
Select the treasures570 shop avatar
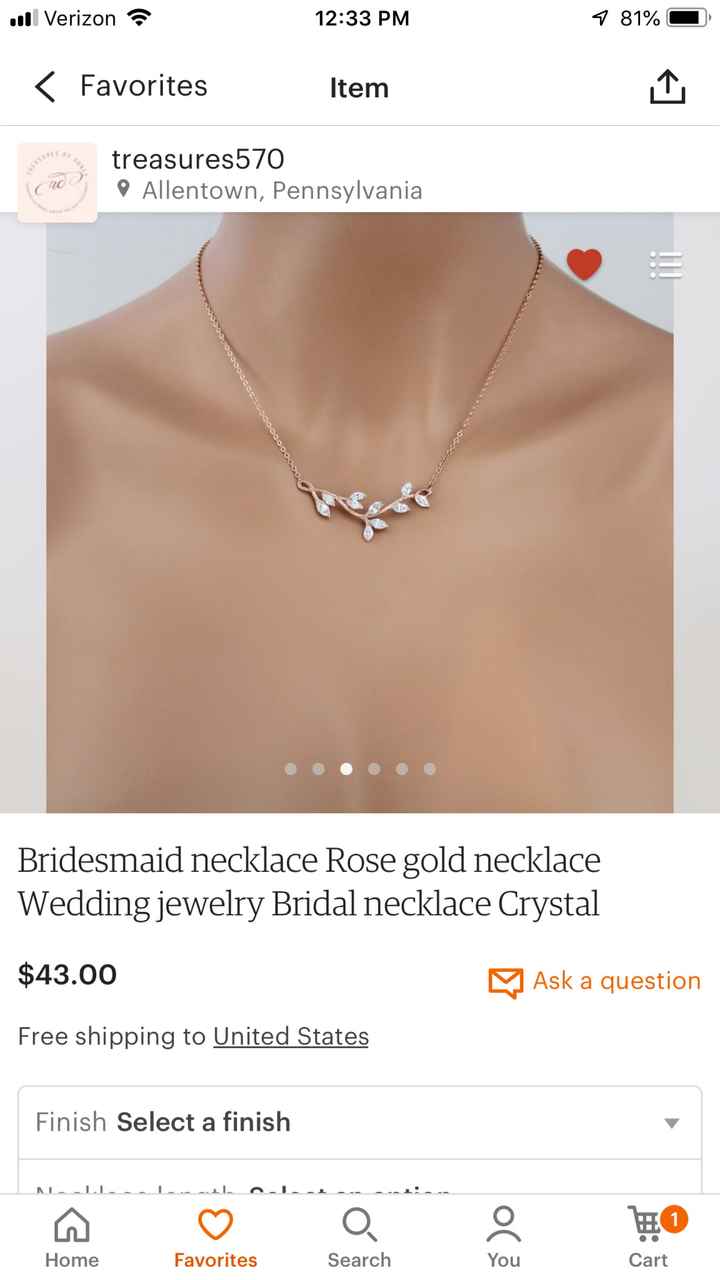tap(57, 181)
